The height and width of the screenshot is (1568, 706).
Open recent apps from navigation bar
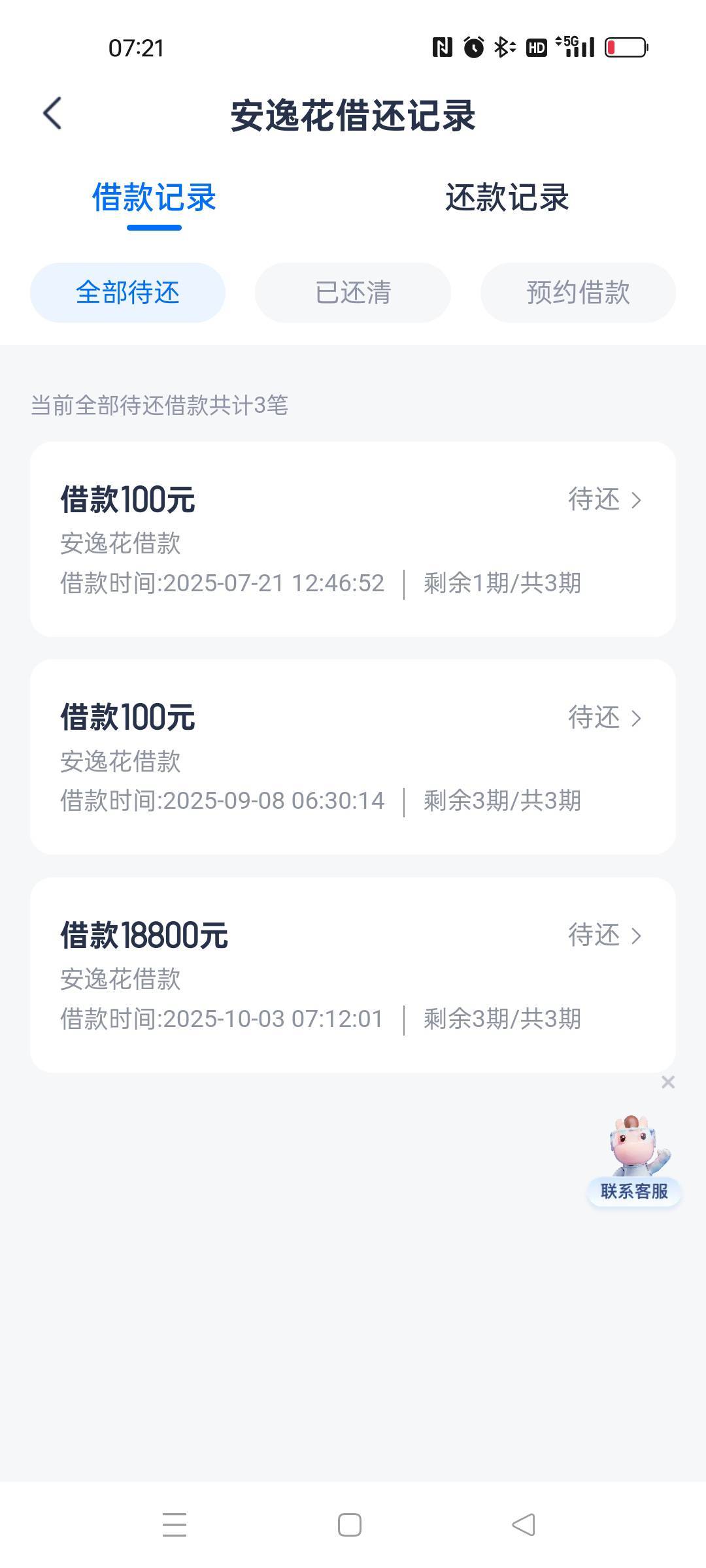175,1525
